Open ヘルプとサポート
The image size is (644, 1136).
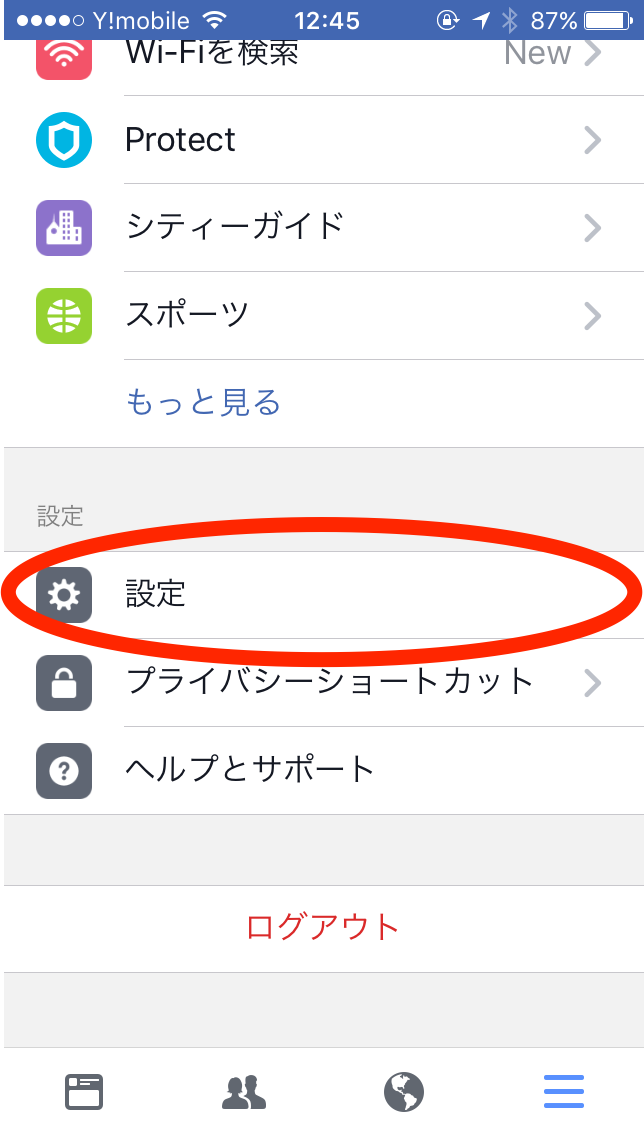[324, 771]
